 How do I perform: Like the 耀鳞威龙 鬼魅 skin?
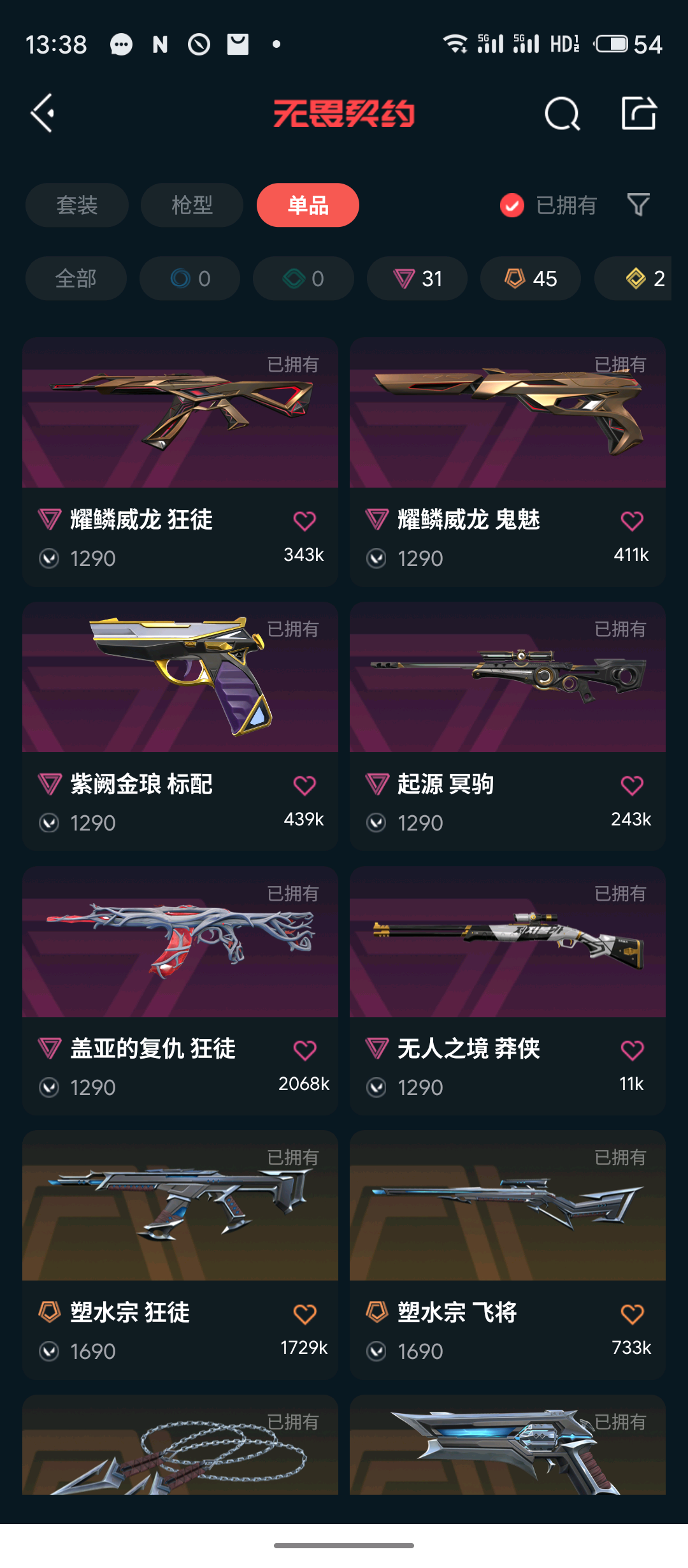point(632,521)
